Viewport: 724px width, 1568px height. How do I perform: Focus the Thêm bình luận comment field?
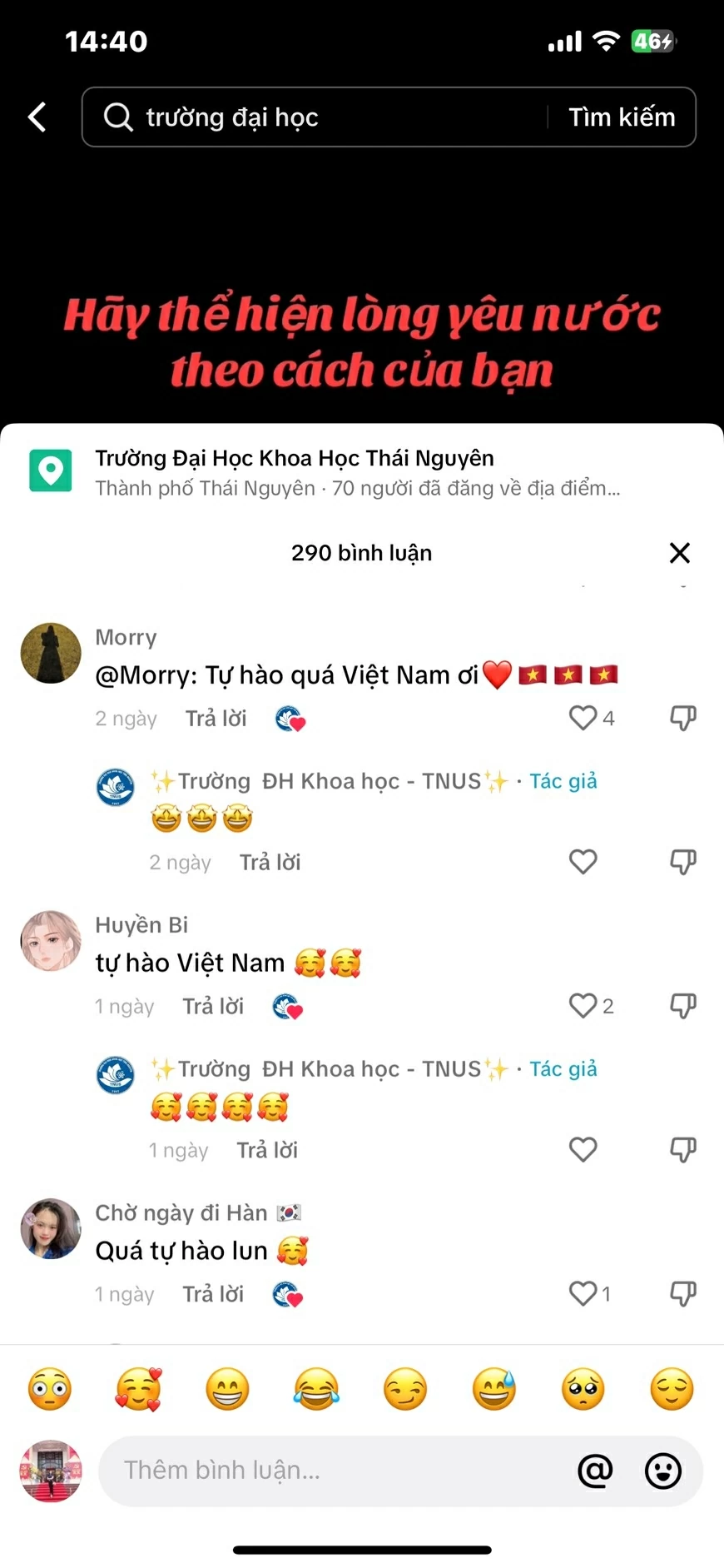coord(333,1471)
